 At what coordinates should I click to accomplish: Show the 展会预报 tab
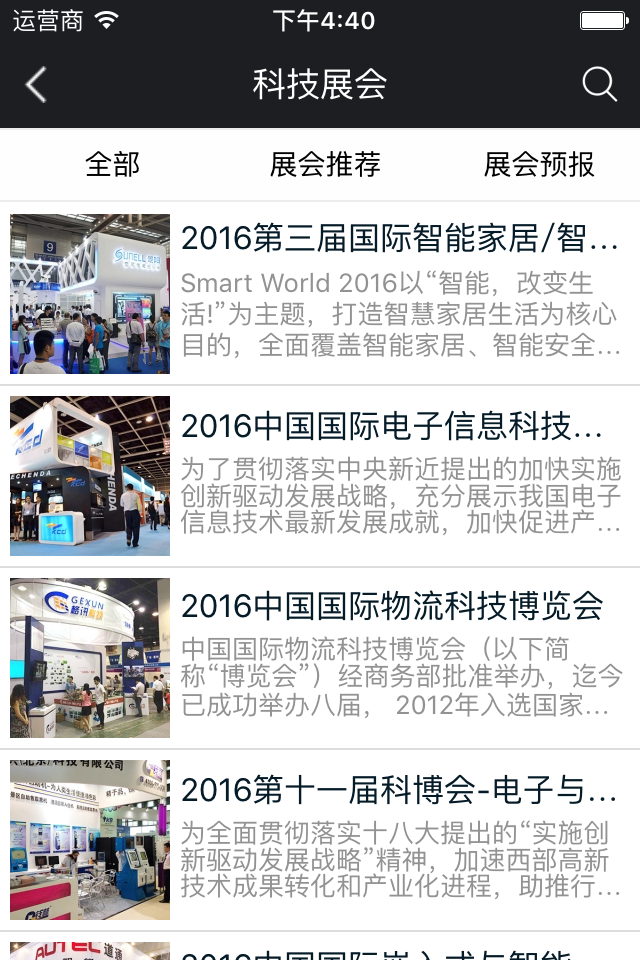click(539, 164)
